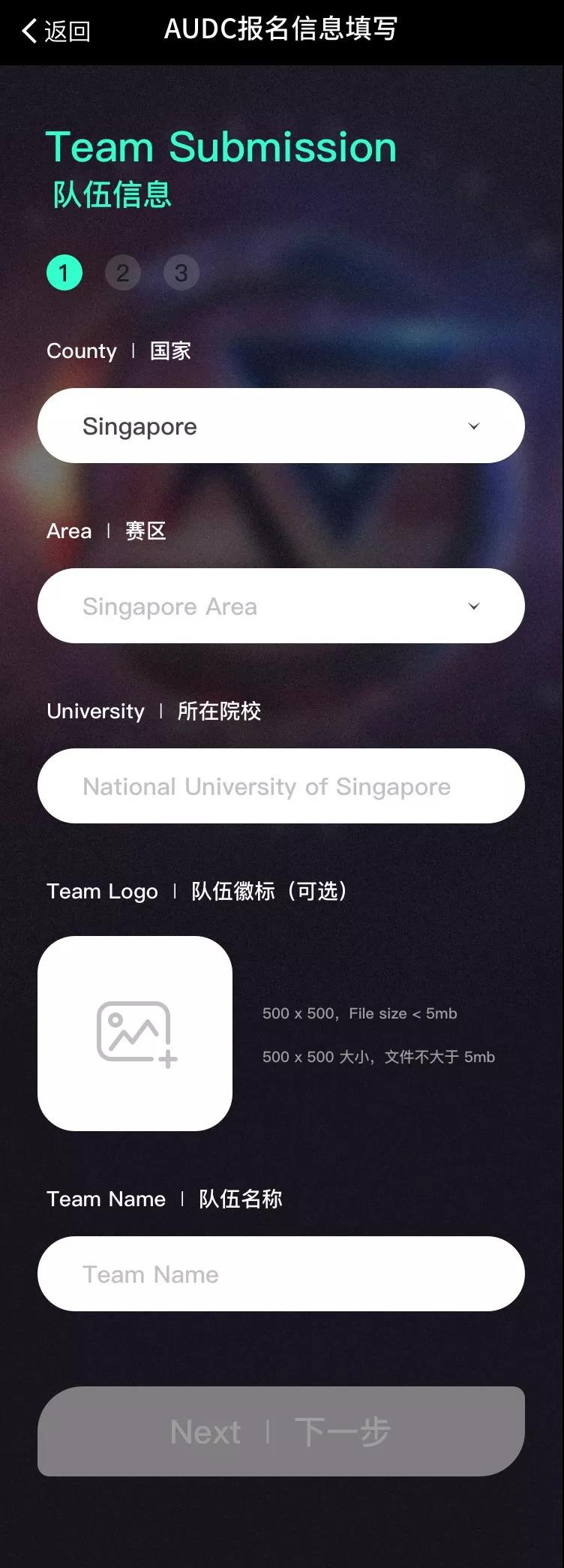Click the back arrow icon next to 返回
Screen dimensions: 564x1568
28,32
